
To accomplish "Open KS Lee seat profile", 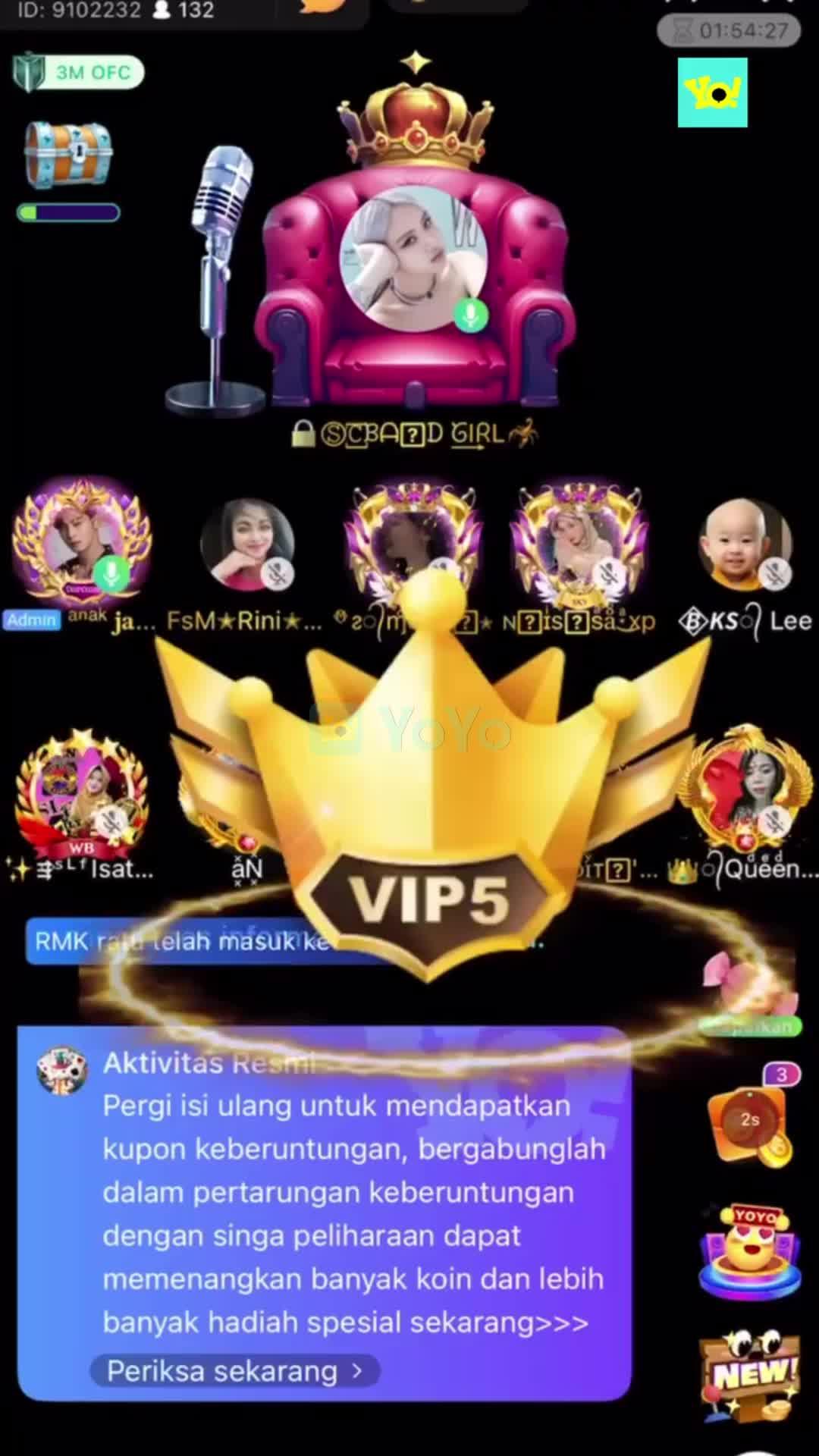I will pyautogui.click(x=745, y=544).
